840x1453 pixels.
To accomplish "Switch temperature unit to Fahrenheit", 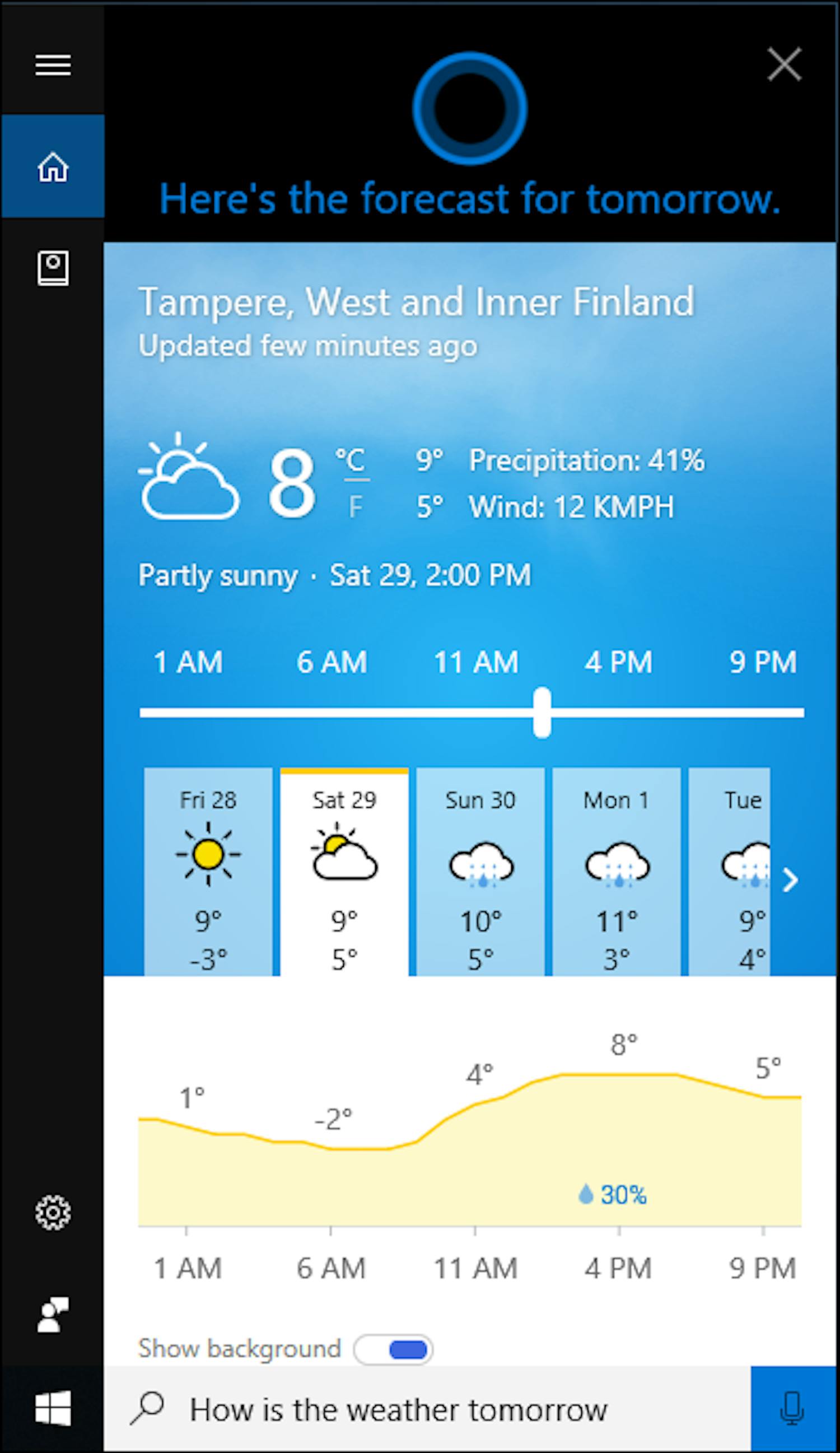I will pos(356,507).
